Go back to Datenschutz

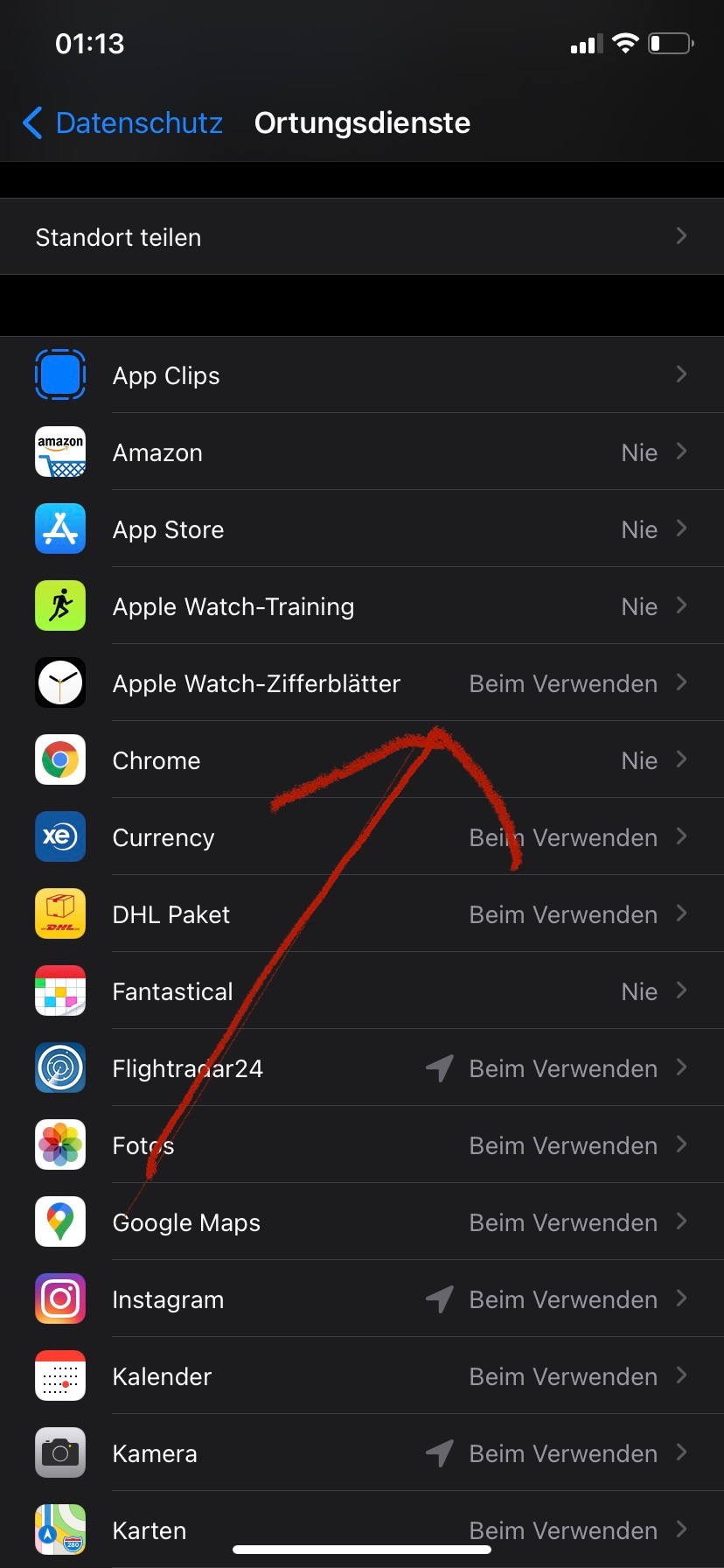coord(122,123)
